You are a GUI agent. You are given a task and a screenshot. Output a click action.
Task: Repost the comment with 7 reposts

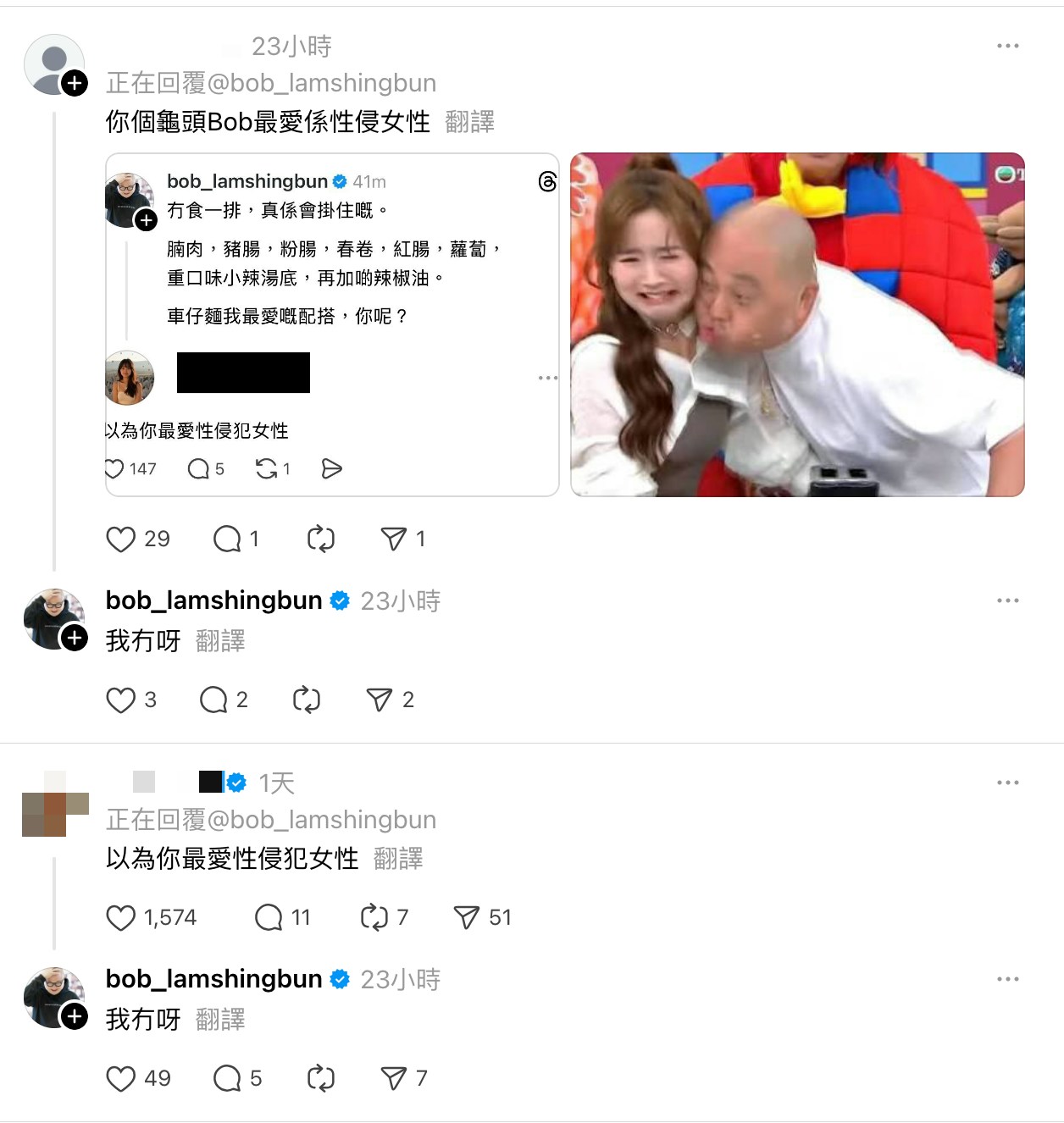[374, 918]
